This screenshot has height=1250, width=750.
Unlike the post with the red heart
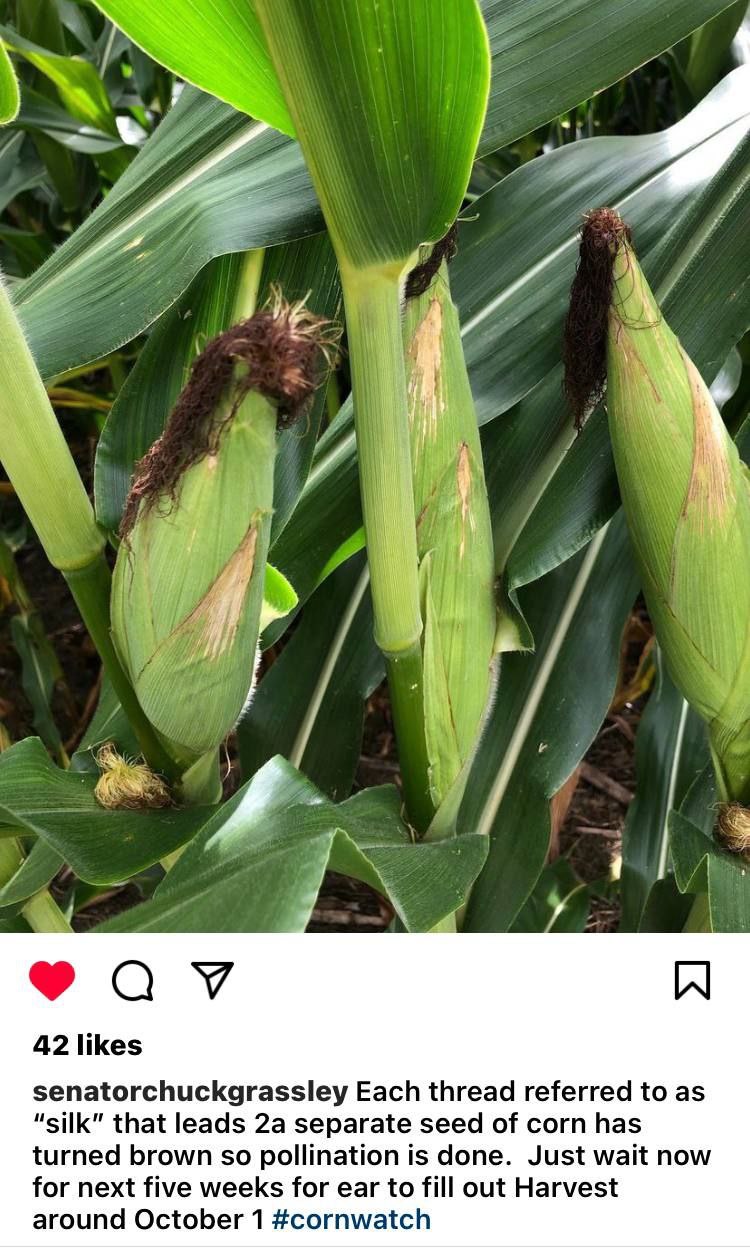click(x=52, y=980)
